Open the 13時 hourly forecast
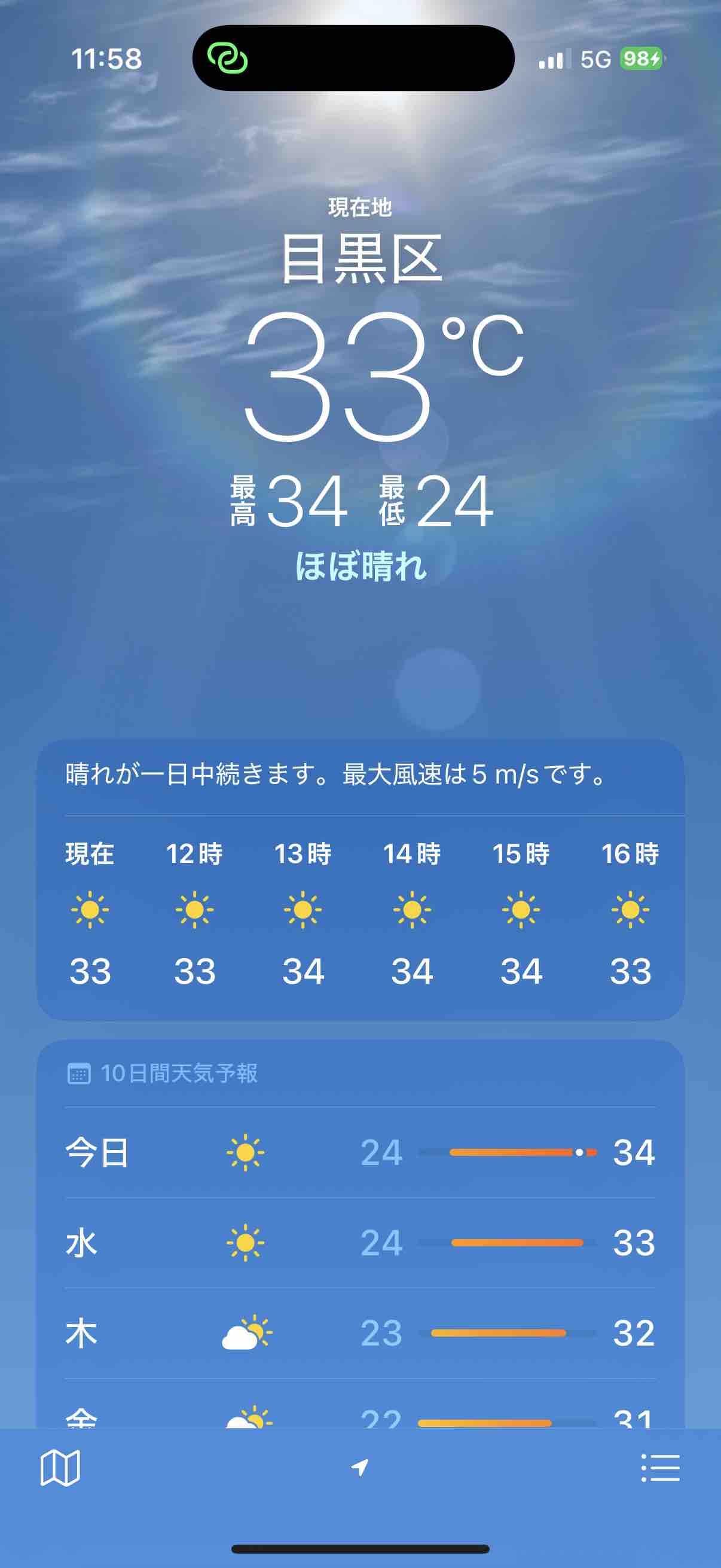 click(303, 913)
